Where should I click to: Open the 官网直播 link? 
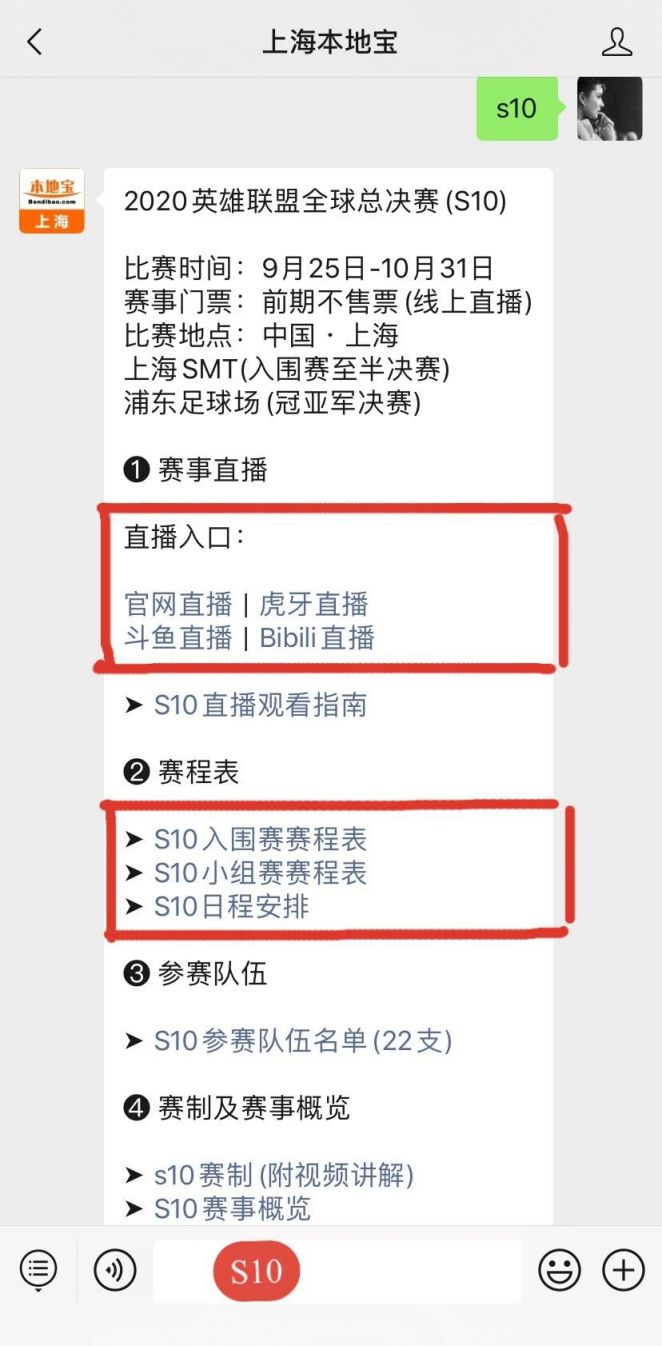(178, 604)
